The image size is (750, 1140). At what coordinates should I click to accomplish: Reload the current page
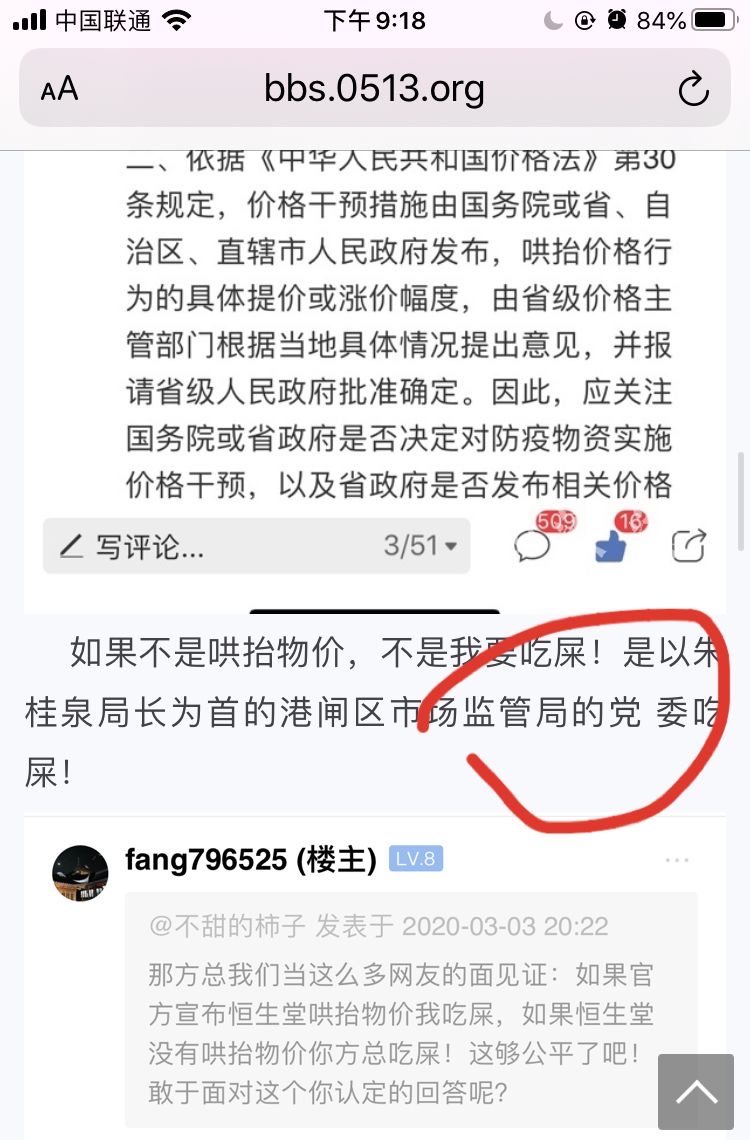[x=693, y=90]
